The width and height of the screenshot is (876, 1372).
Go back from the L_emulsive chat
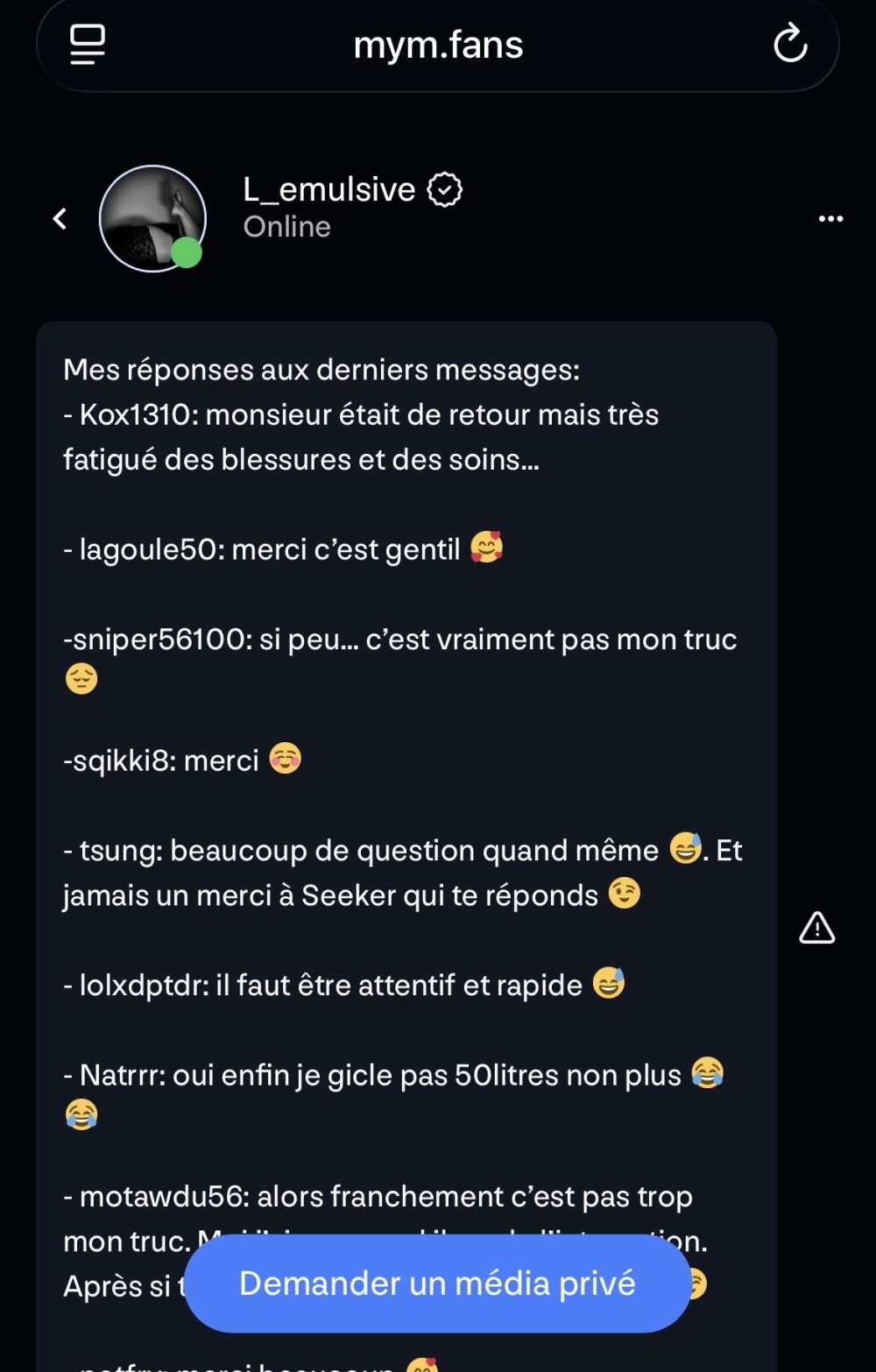click(x=60, y=219)
